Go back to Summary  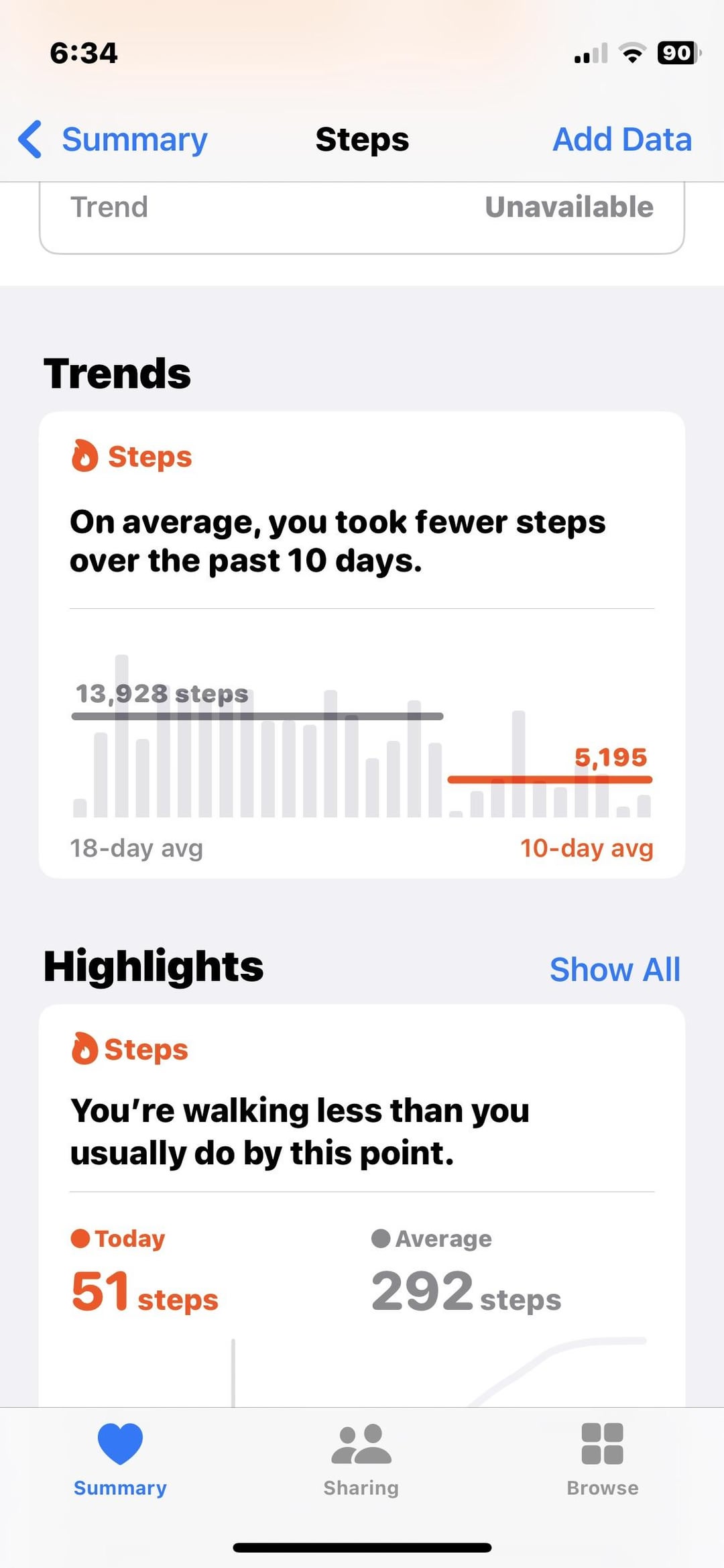tap(114, 139)
